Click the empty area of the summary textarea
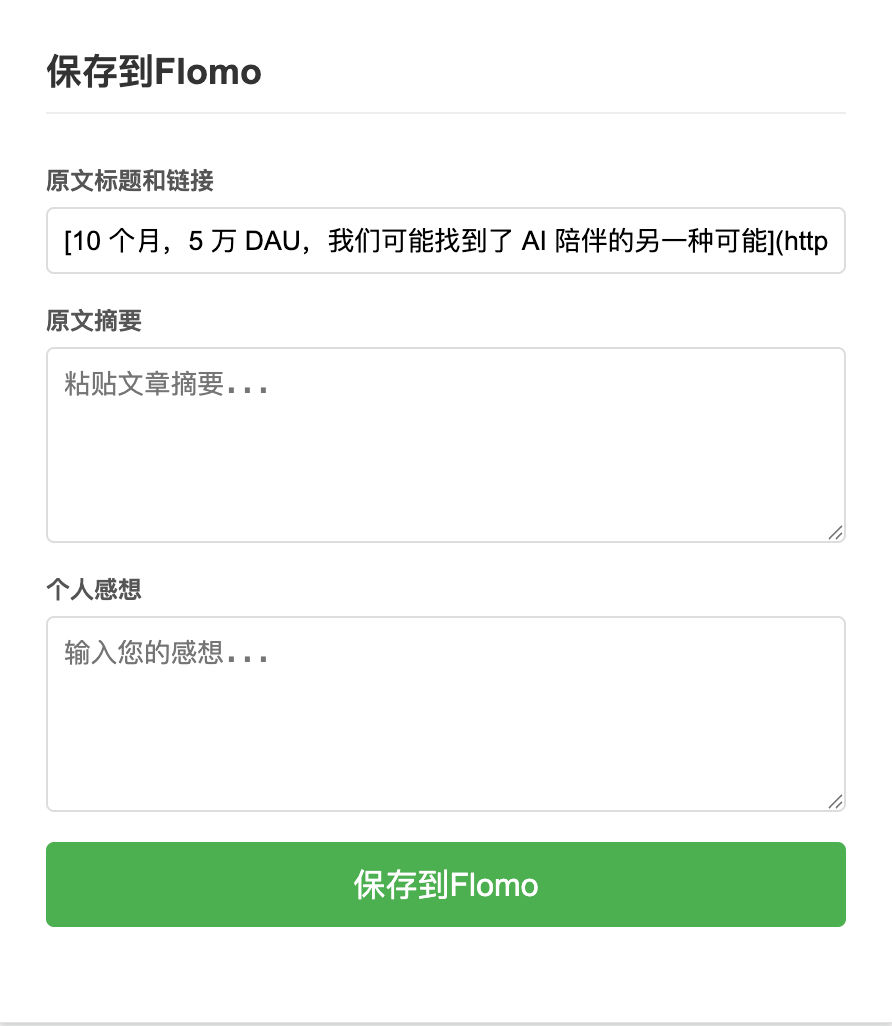The height and width of the screenshot is (1026, 892). click(445, 480)
